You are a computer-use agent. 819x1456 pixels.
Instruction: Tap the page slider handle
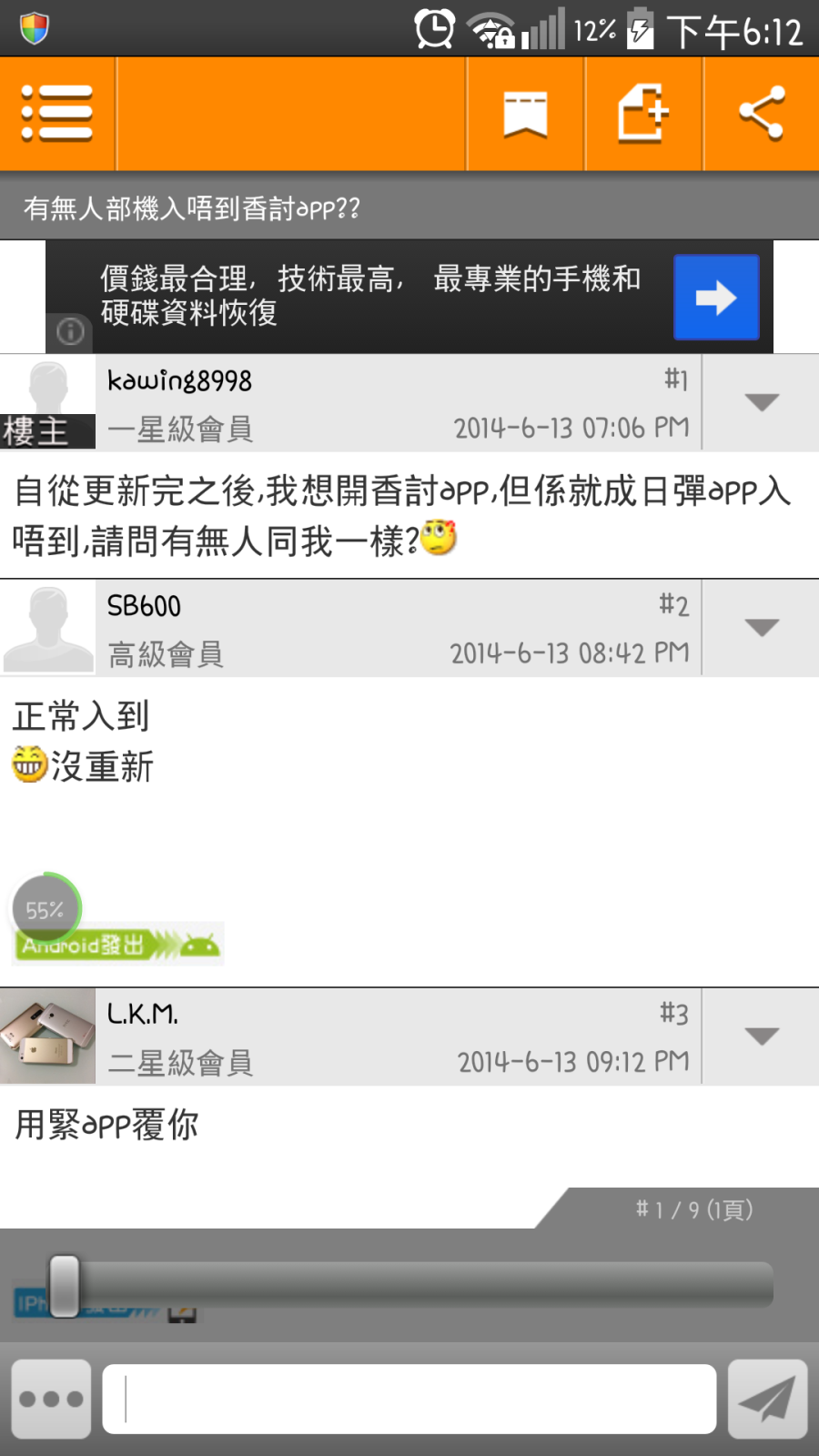(65, 1286)
